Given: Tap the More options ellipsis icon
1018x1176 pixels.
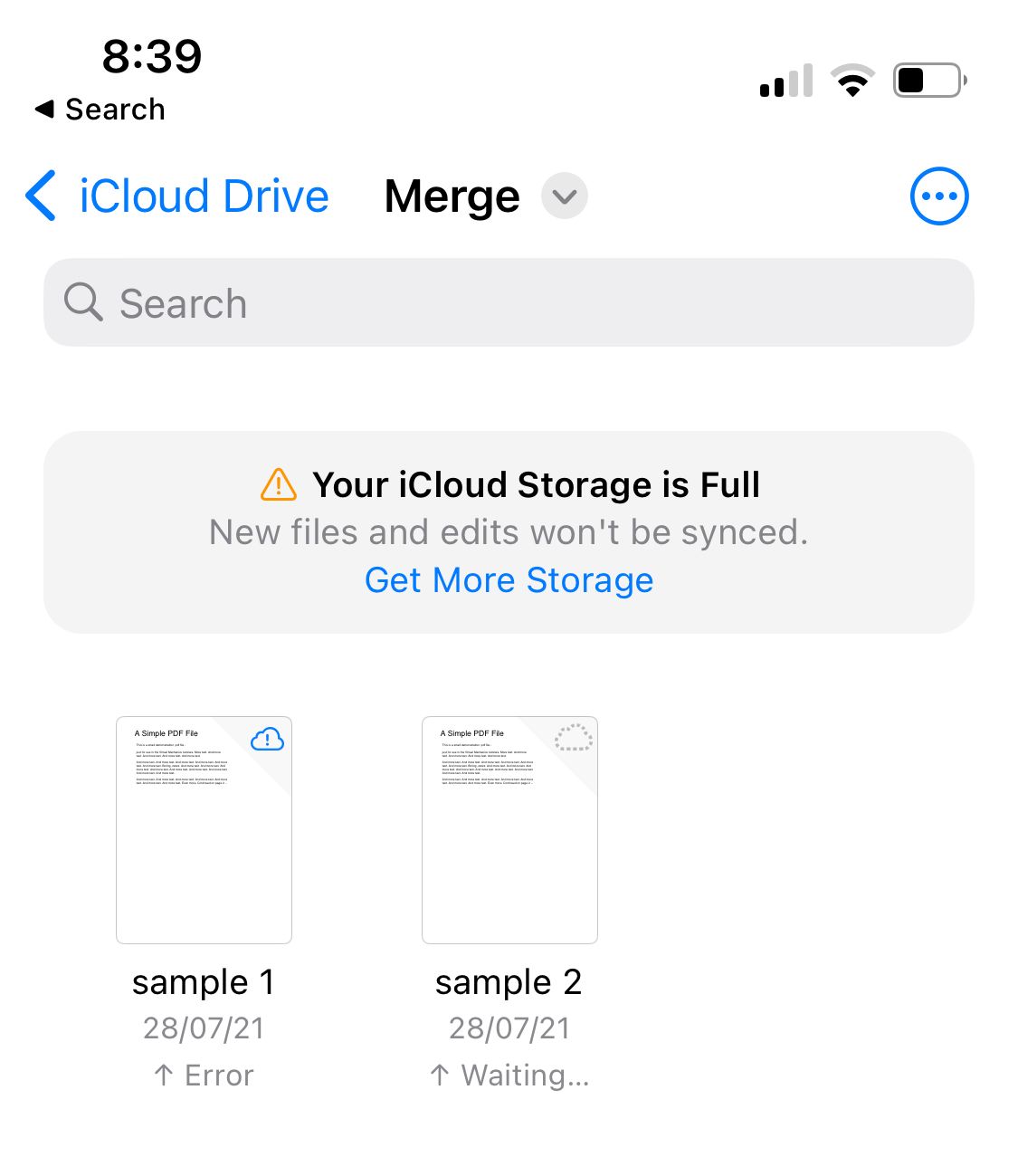Looking at the screenshot, I should pyautogui.click(x=938, y=196).
